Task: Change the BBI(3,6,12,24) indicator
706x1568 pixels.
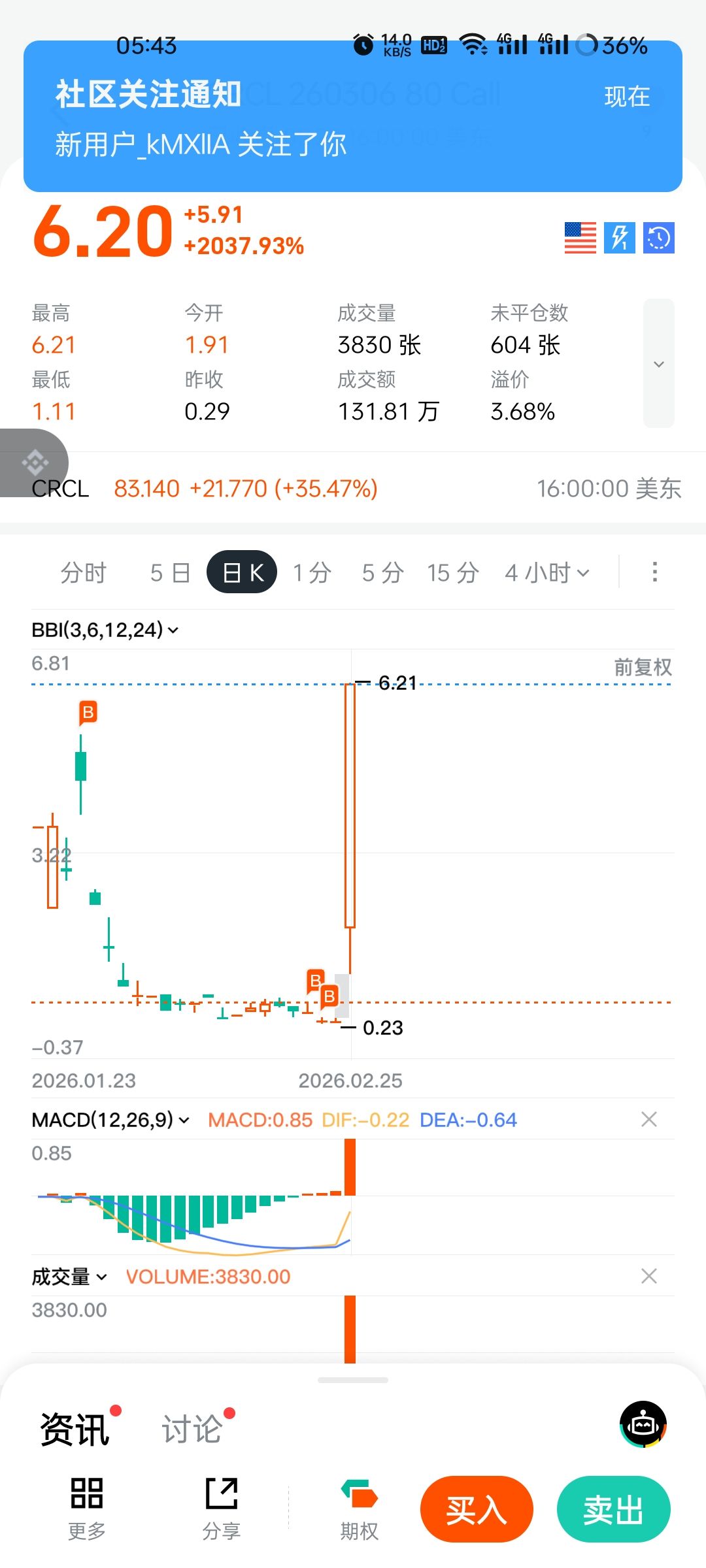Action: [105, 630]
